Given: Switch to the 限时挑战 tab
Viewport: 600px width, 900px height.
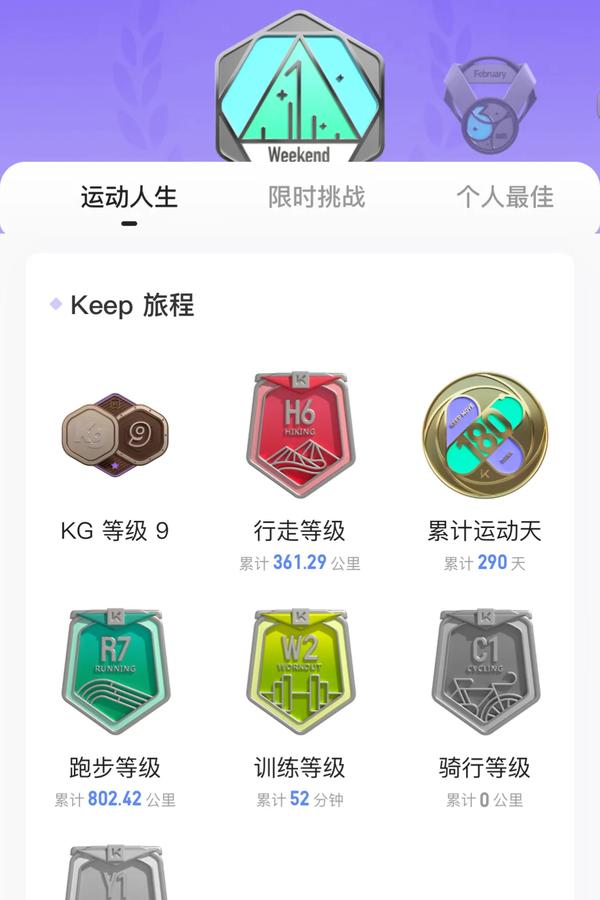Looking at the screenshot, I should pos(316,196).
